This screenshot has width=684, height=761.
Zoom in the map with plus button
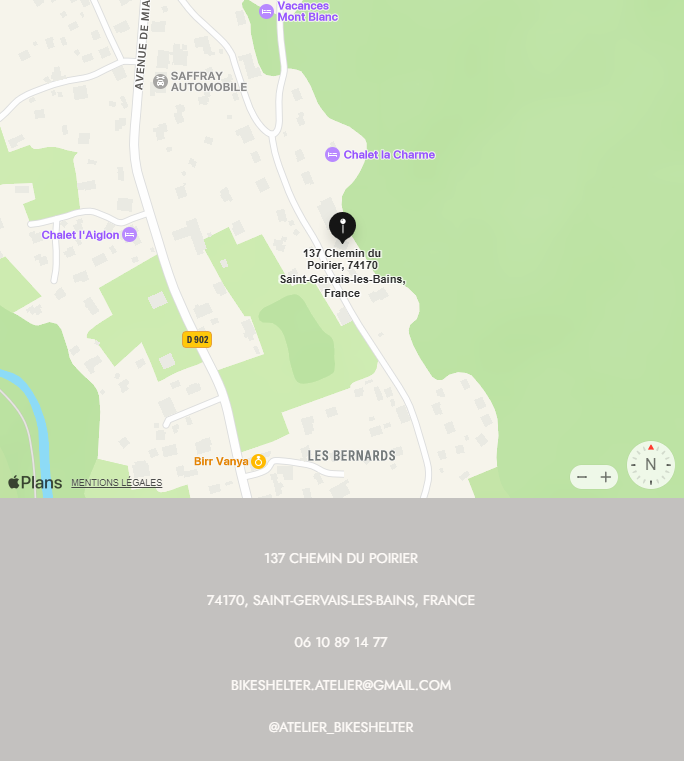[x=605, y=478]
